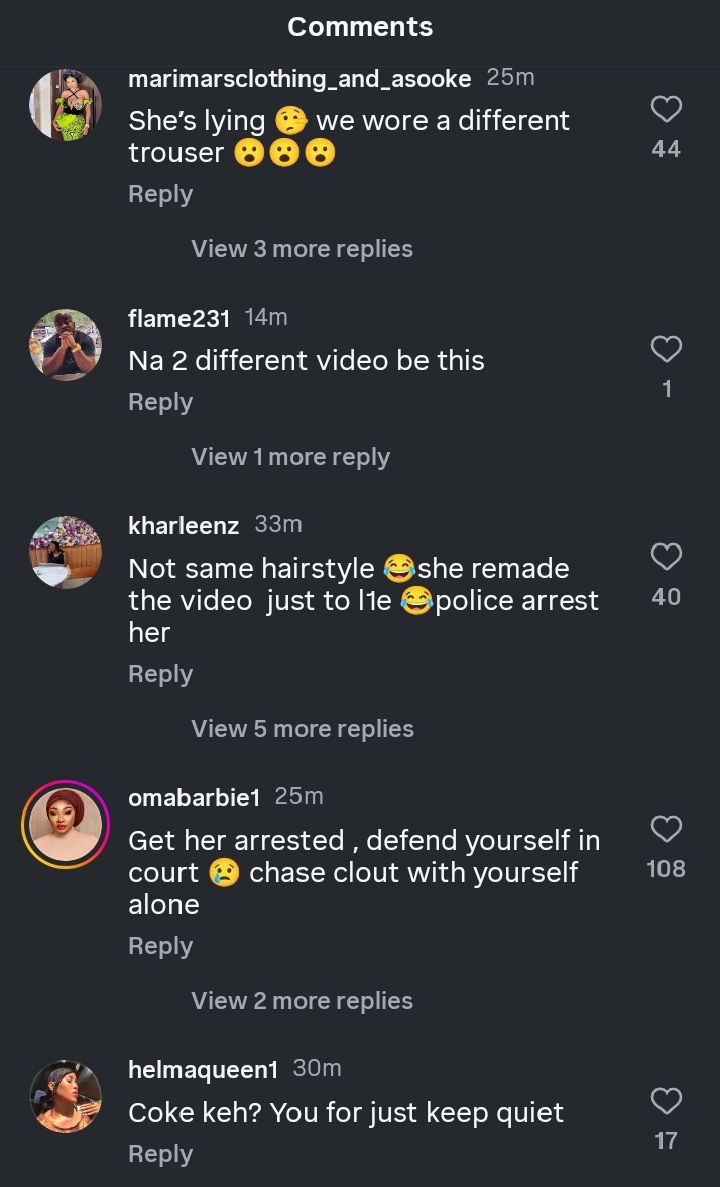Image resolution: width=720 pixels, height=1187 pixels.
Task: View omabarbie1's story from avatar
Action: click(65, 825)
